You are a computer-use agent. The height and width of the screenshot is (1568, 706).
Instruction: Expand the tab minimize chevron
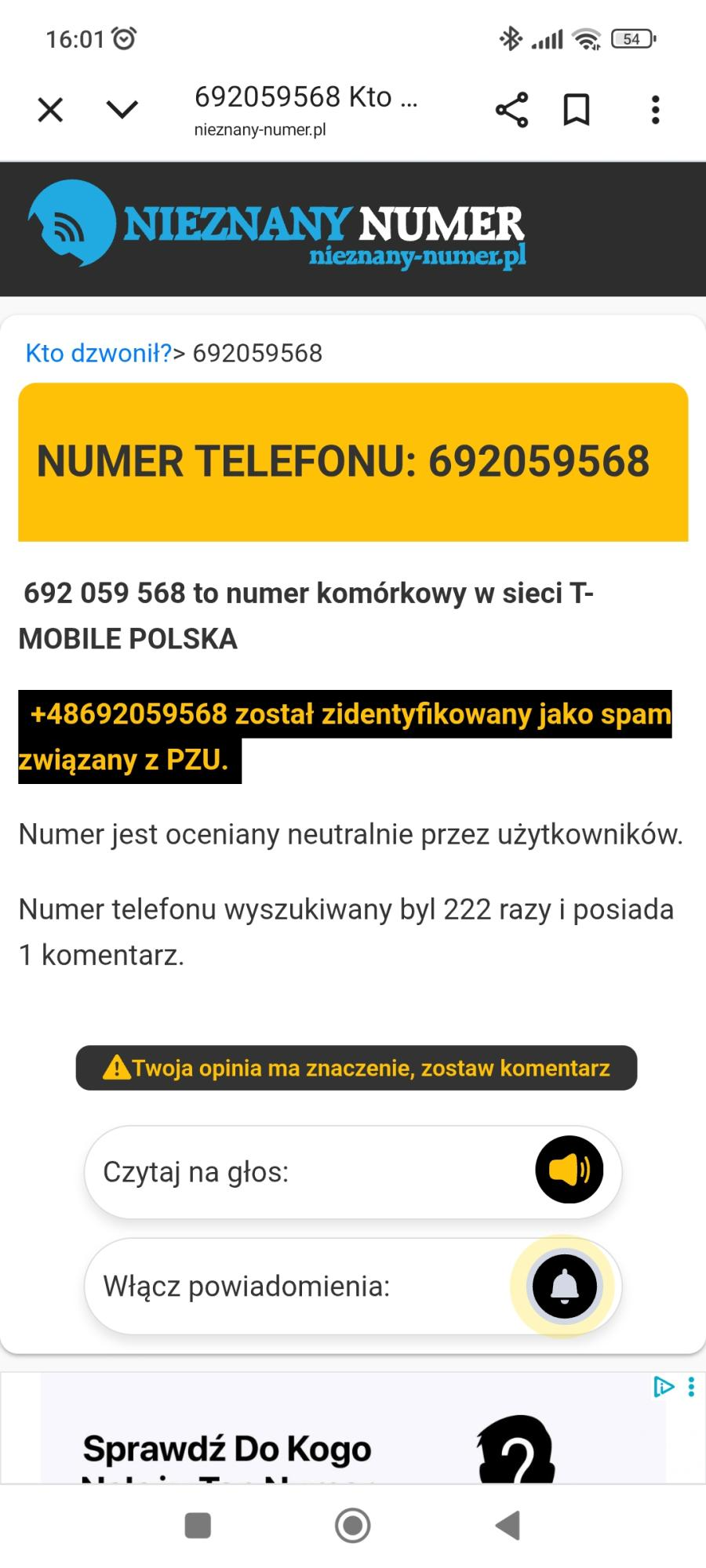[122, 110]
